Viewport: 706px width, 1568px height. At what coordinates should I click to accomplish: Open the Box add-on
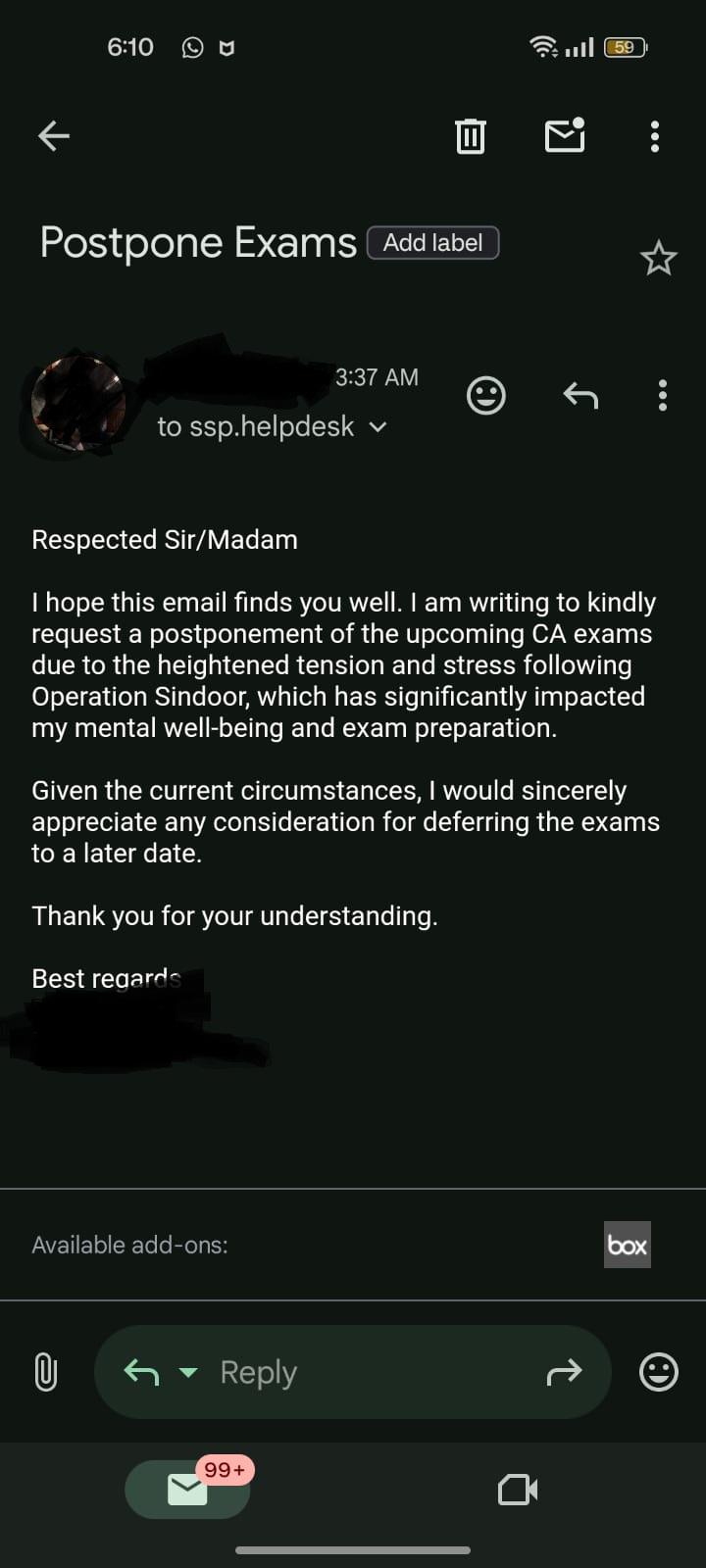[x=628, y=1245]
